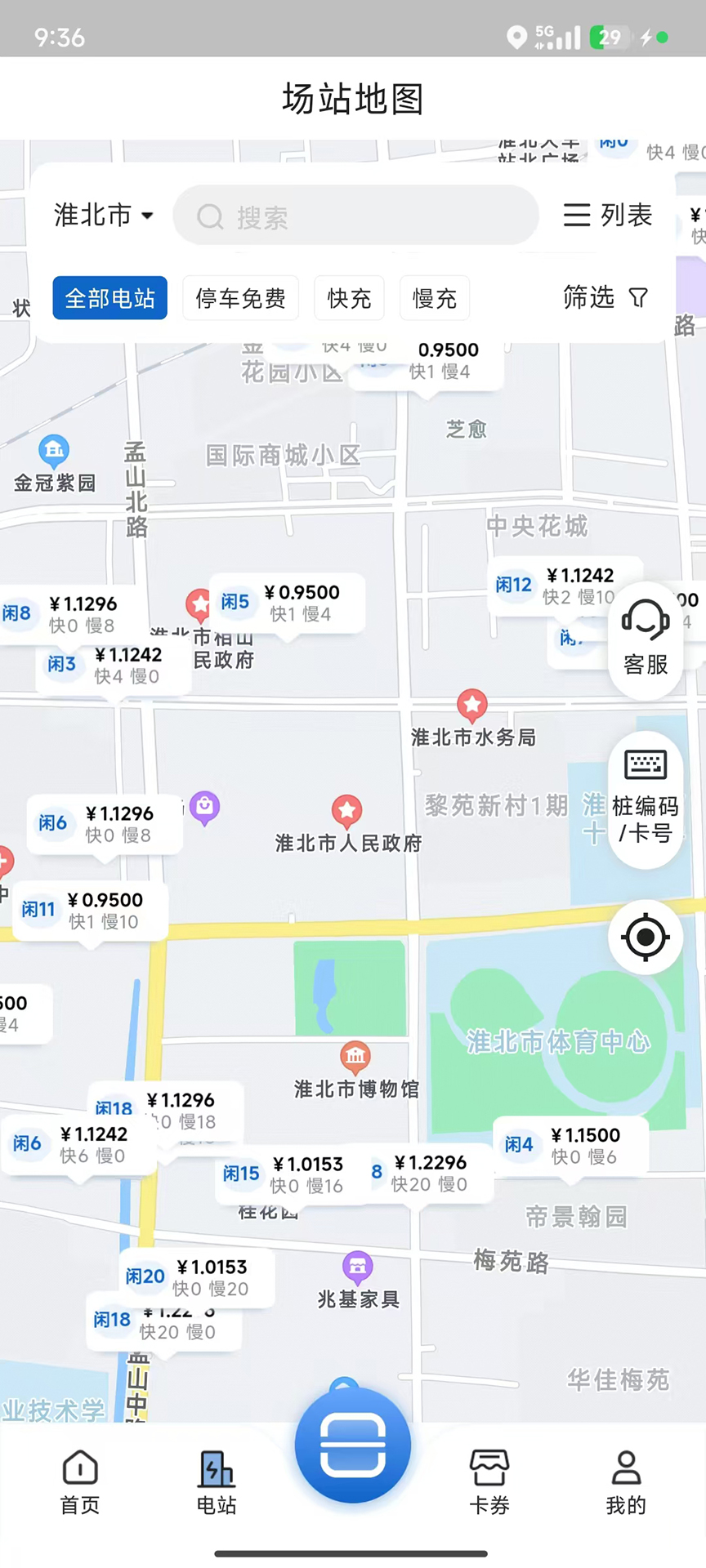Enable the 慢充 slow-charge filter
This screenshot has height=1568, width=706.
click(x=434, y=298)
